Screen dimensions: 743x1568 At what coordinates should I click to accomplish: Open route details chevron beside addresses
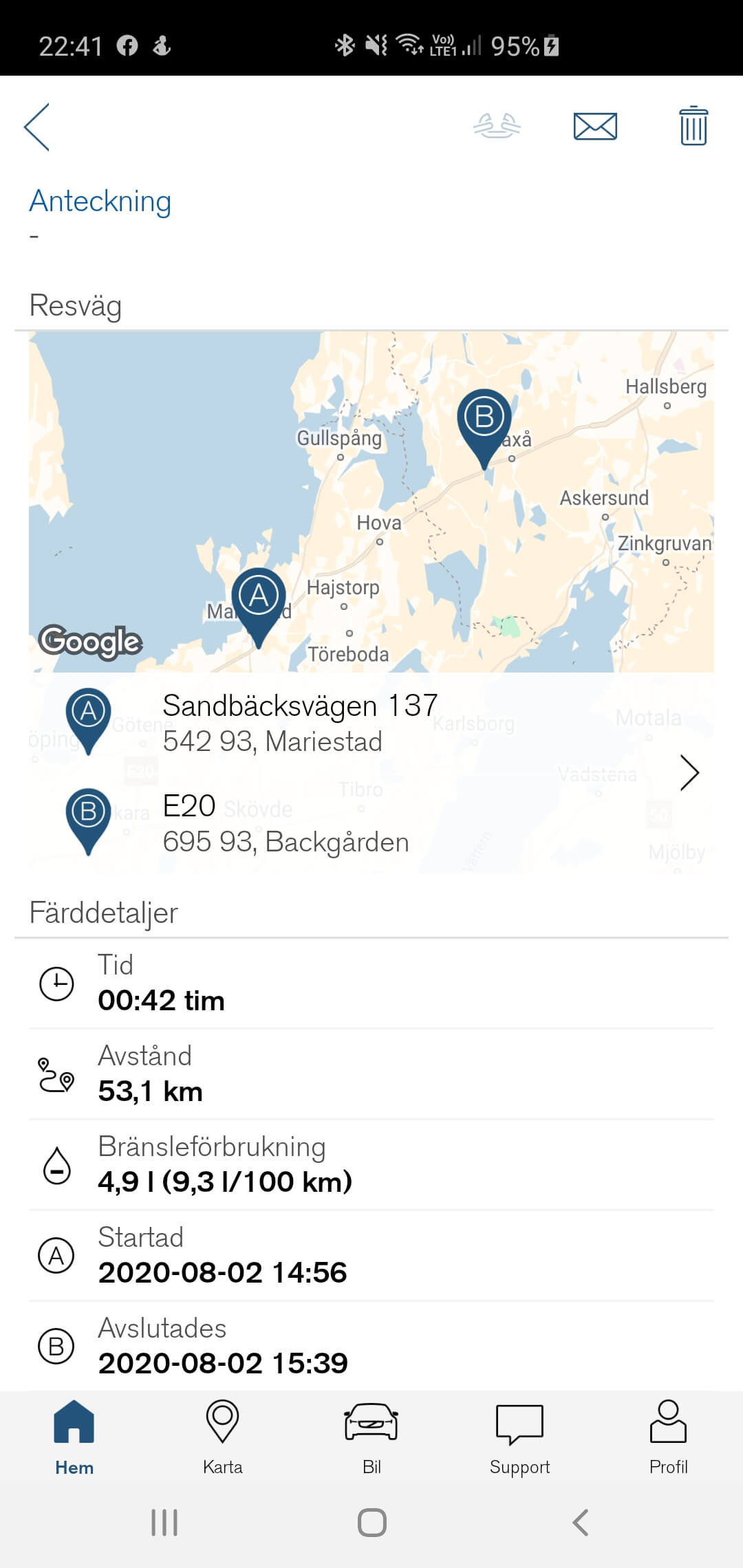coord(689,773)
